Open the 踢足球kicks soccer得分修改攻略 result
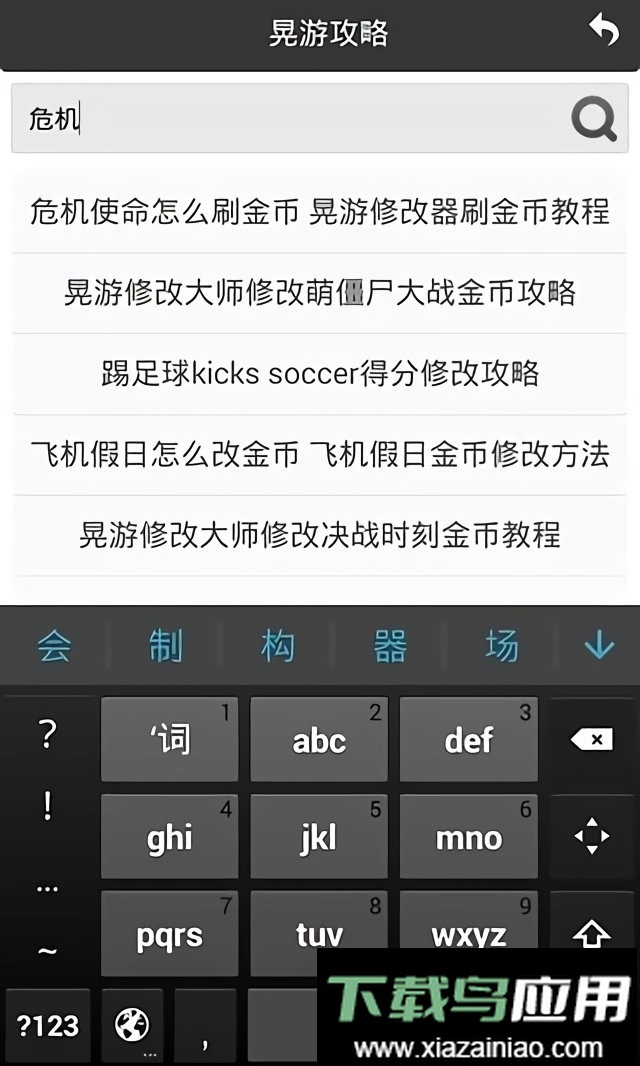This screenshot has height=1066, width=640. tap(320, 374)
